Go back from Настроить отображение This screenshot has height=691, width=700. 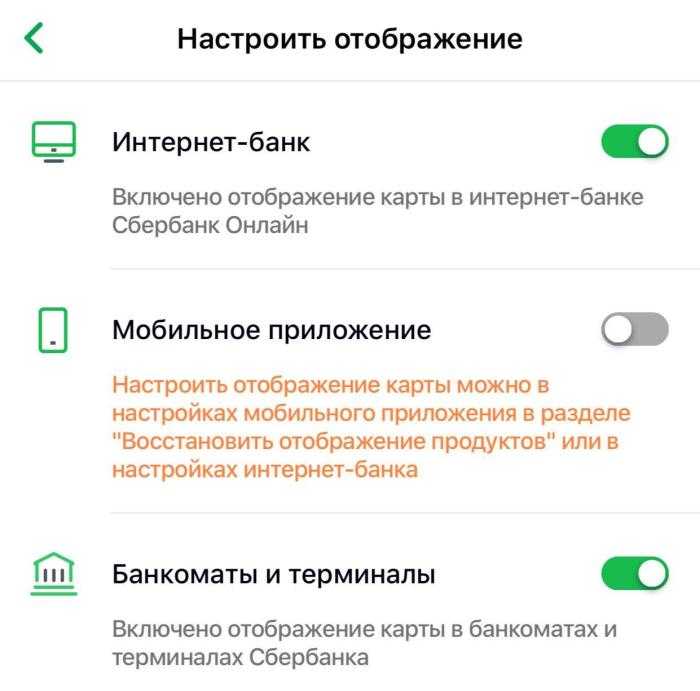click(35, 39)
